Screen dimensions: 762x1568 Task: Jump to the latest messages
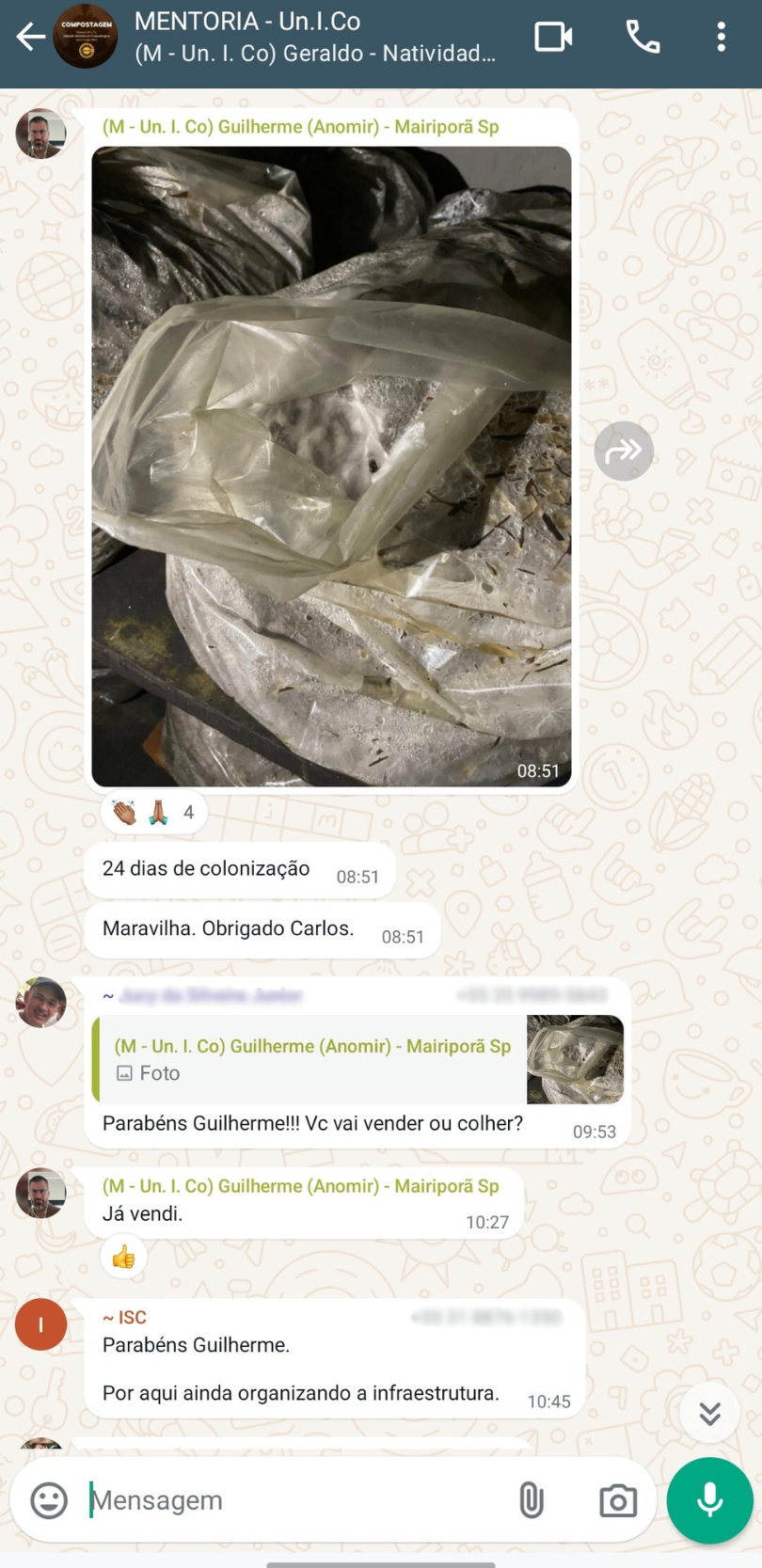pyautogui.click(x=709, y=1413)
